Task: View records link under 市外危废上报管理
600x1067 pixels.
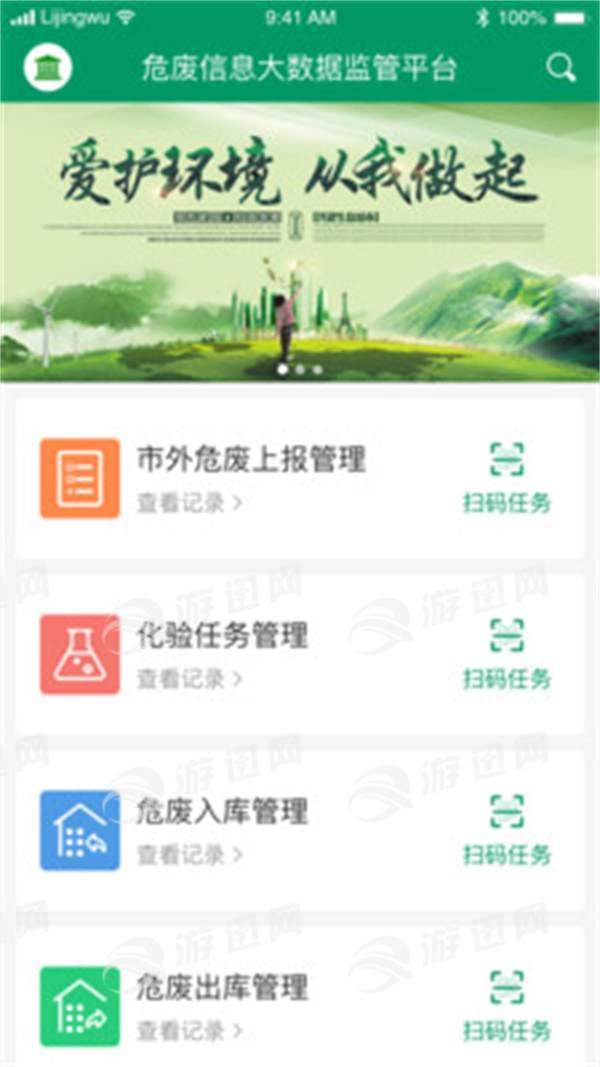Action: coord(189,503)
